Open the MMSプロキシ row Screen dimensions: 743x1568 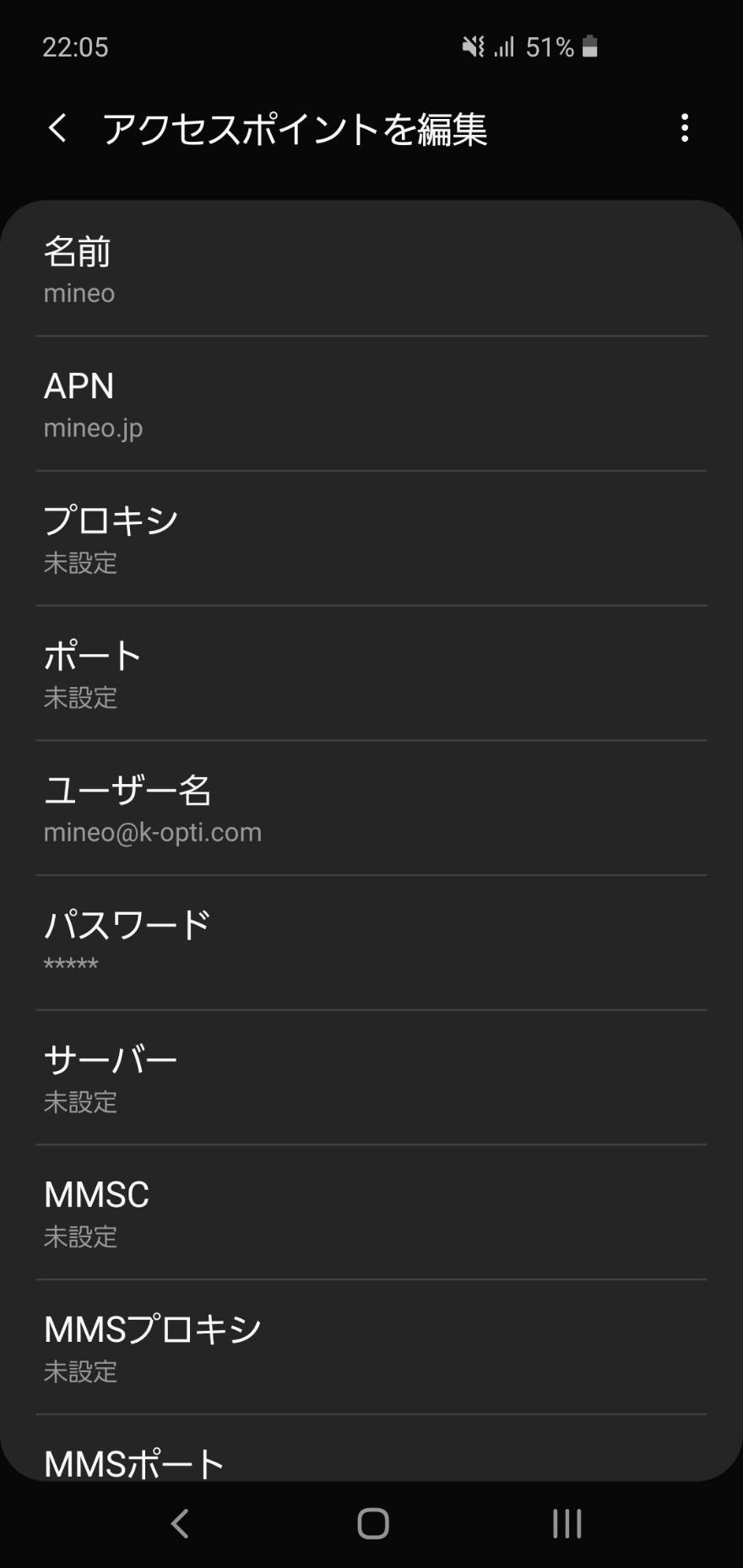click(x=371, y=1348)
